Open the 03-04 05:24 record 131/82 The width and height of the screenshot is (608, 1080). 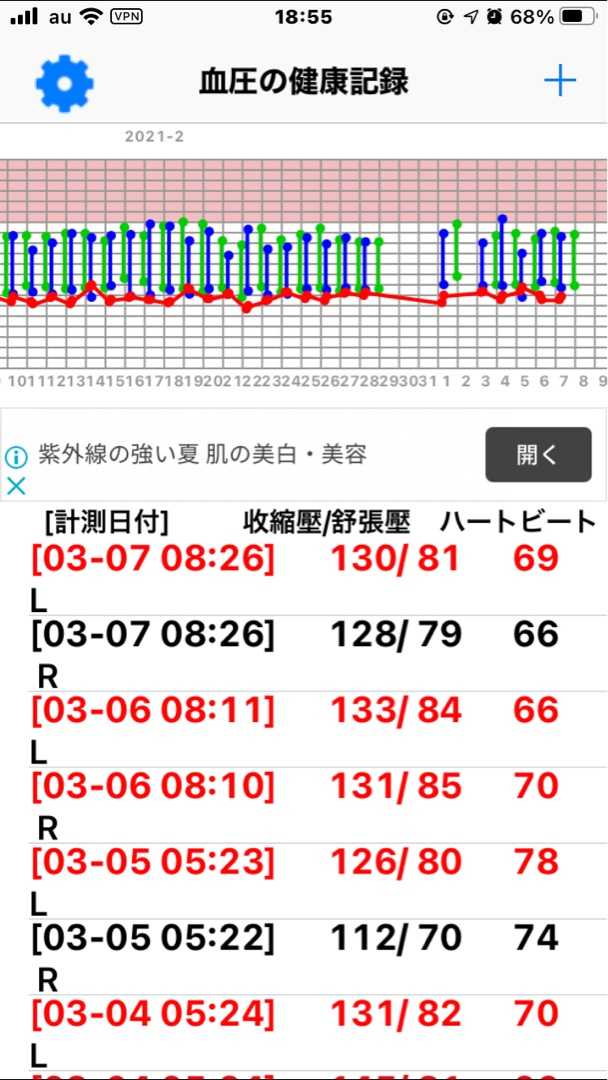304,1032
